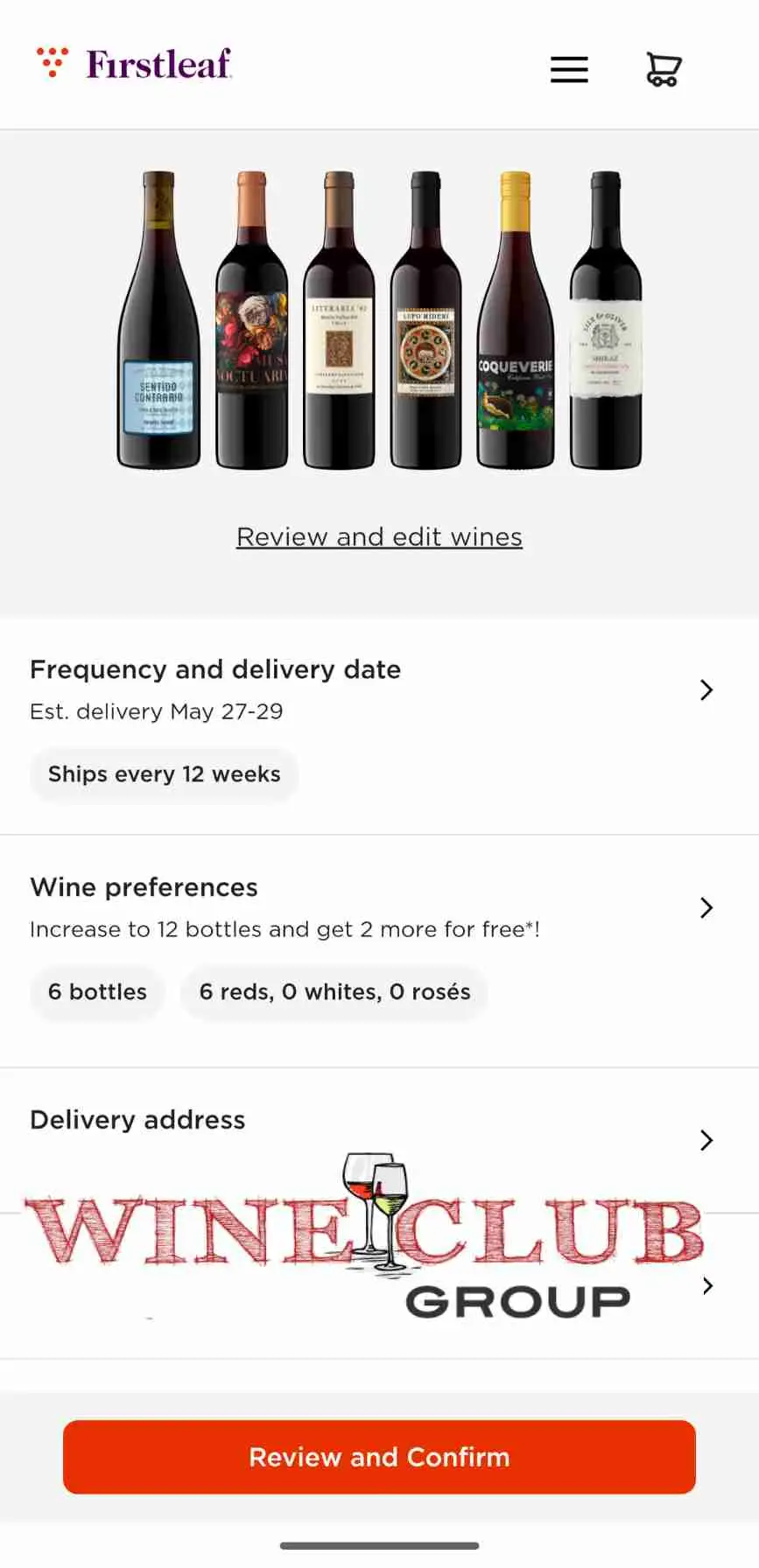Tap the 6 bottles chip
The image size is (759, 1568).
(97, 992)
